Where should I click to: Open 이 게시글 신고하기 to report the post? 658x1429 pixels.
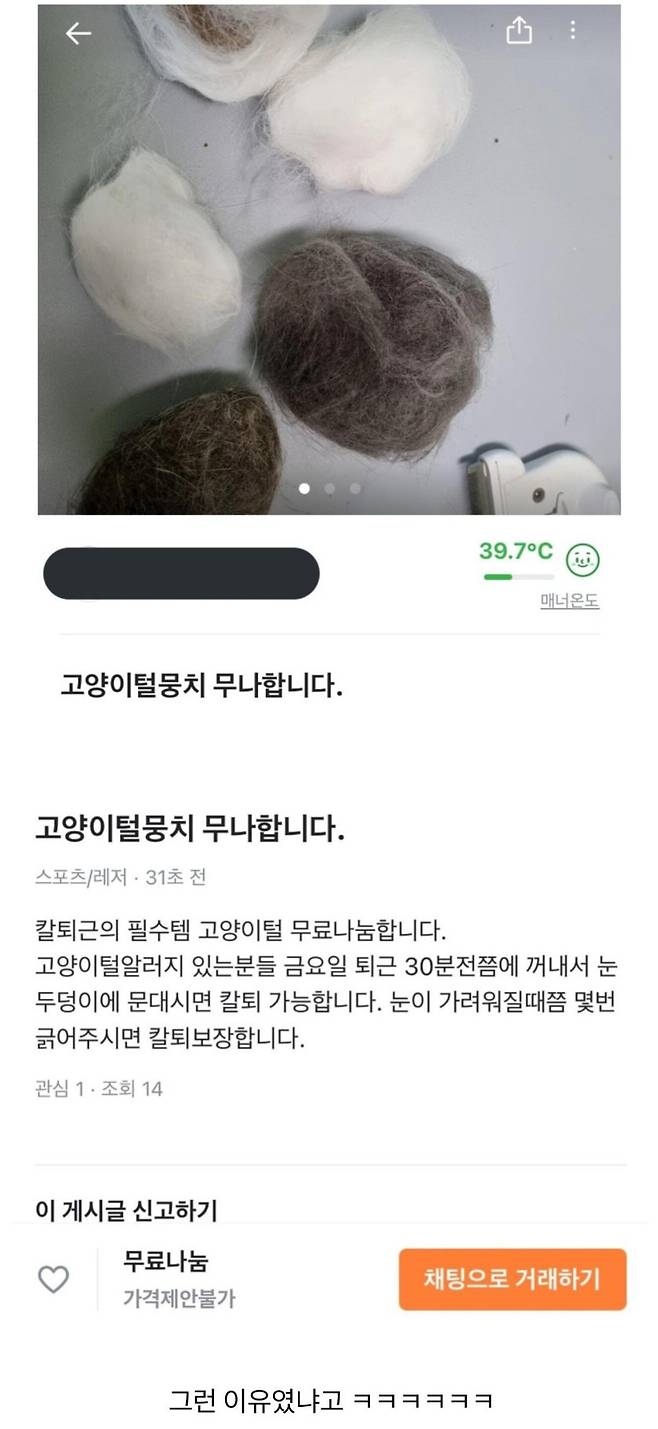[x=126, y=1210]
